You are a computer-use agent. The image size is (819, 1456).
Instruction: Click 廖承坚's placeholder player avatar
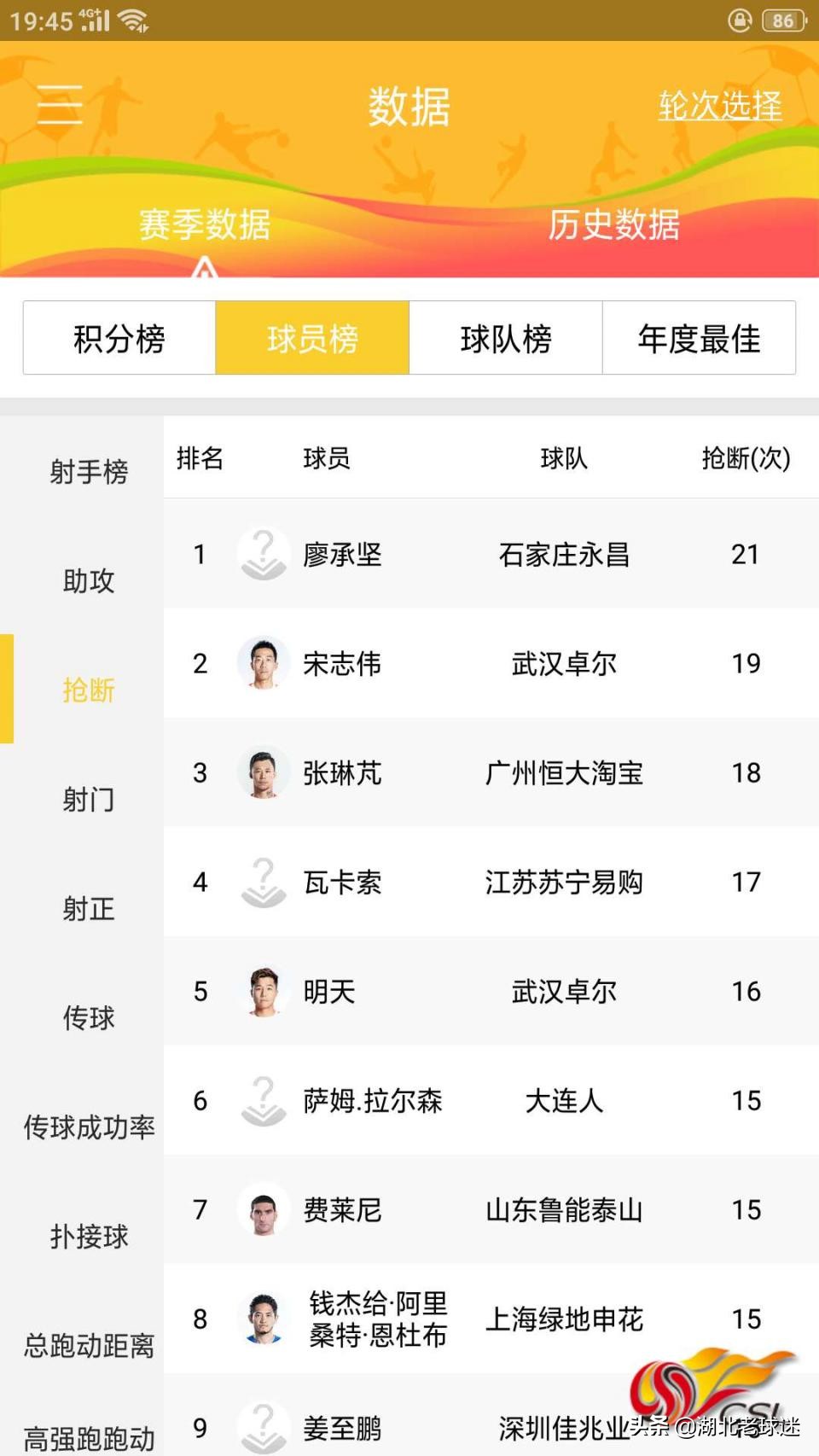264,554
